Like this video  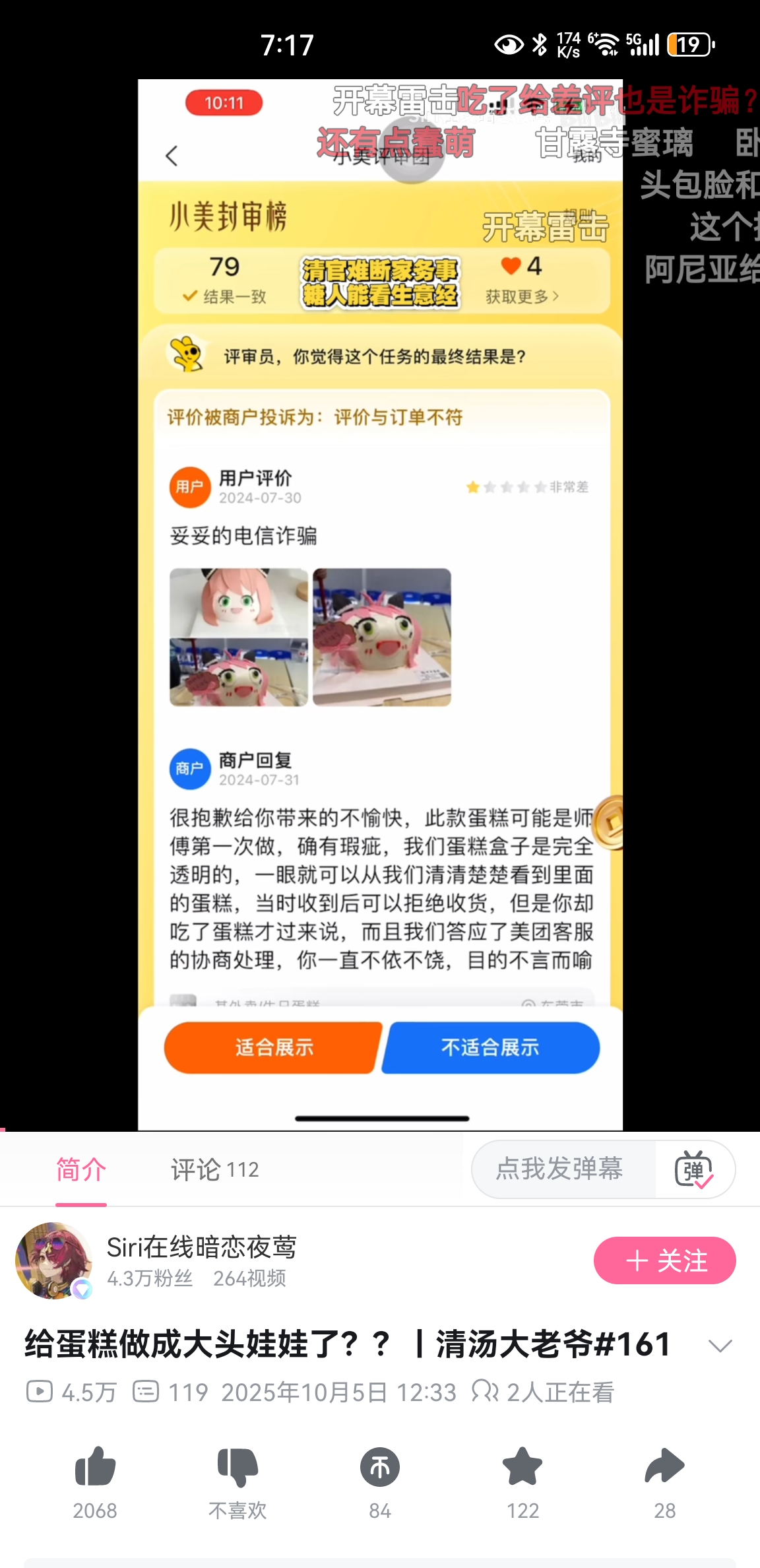[95, 1468]
